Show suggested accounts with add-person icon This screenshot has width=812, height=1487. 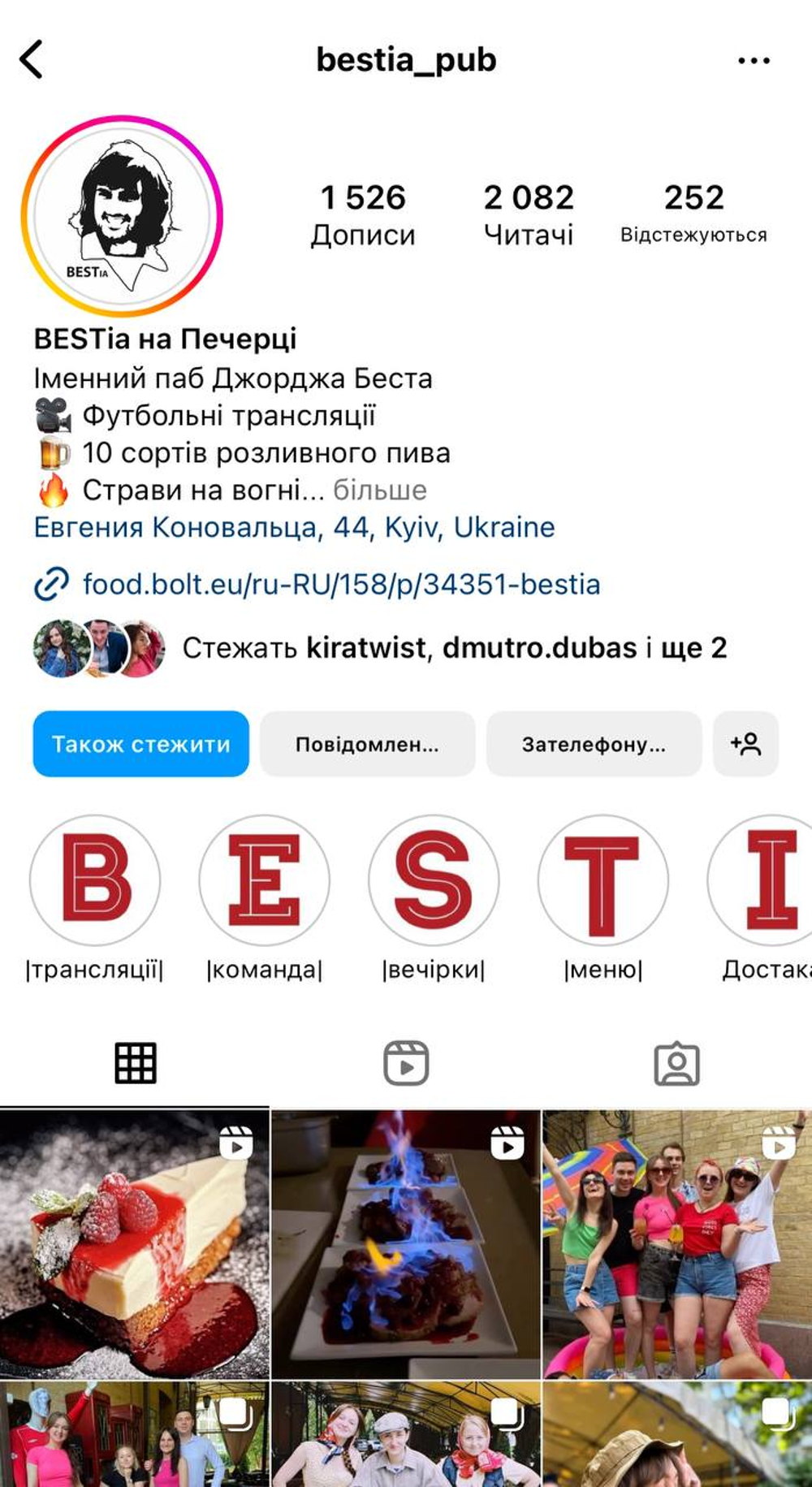click(745, 744)
